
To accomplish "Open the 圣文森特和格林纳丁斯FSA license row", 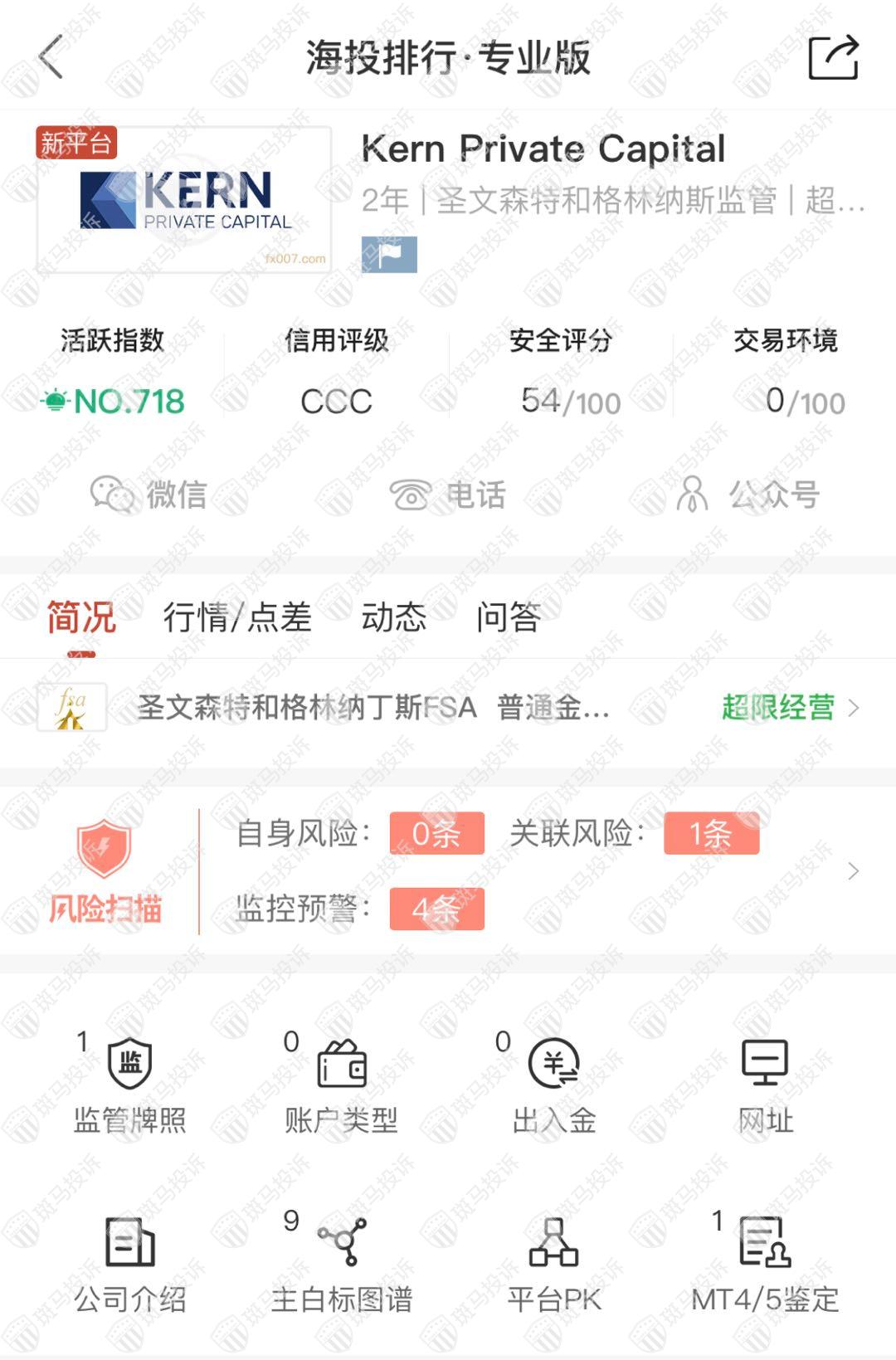I will tap(448, 708).
